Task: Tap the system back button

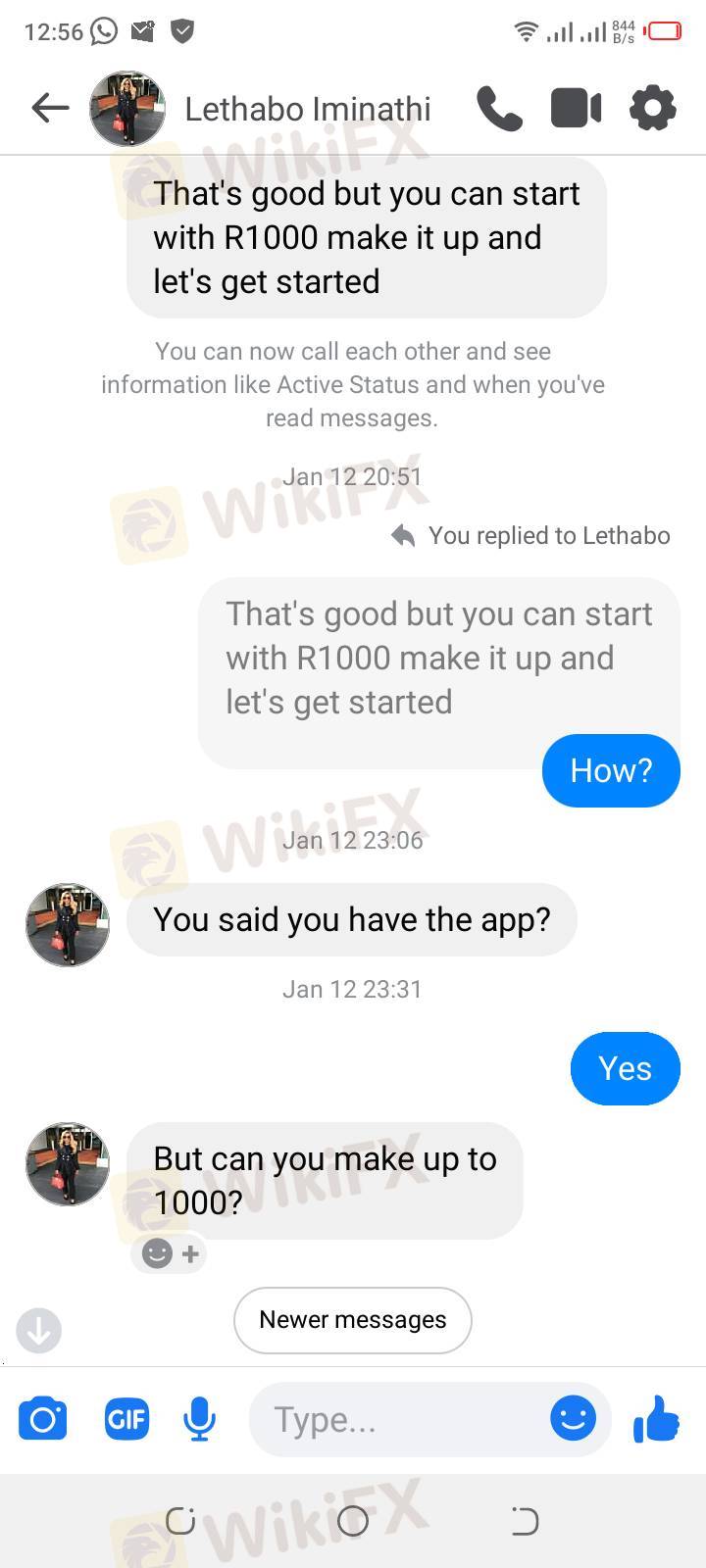Action: pos(525,1521)
